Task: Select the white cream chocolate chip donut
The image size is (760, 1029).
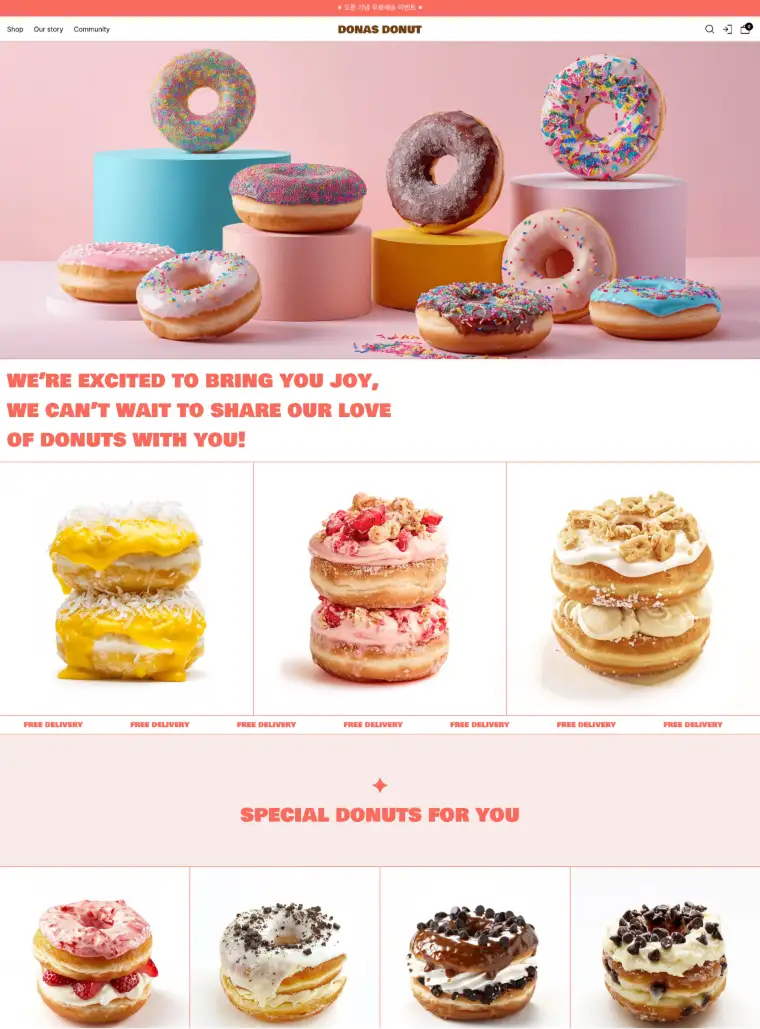Action: click(x=665, y=958)
